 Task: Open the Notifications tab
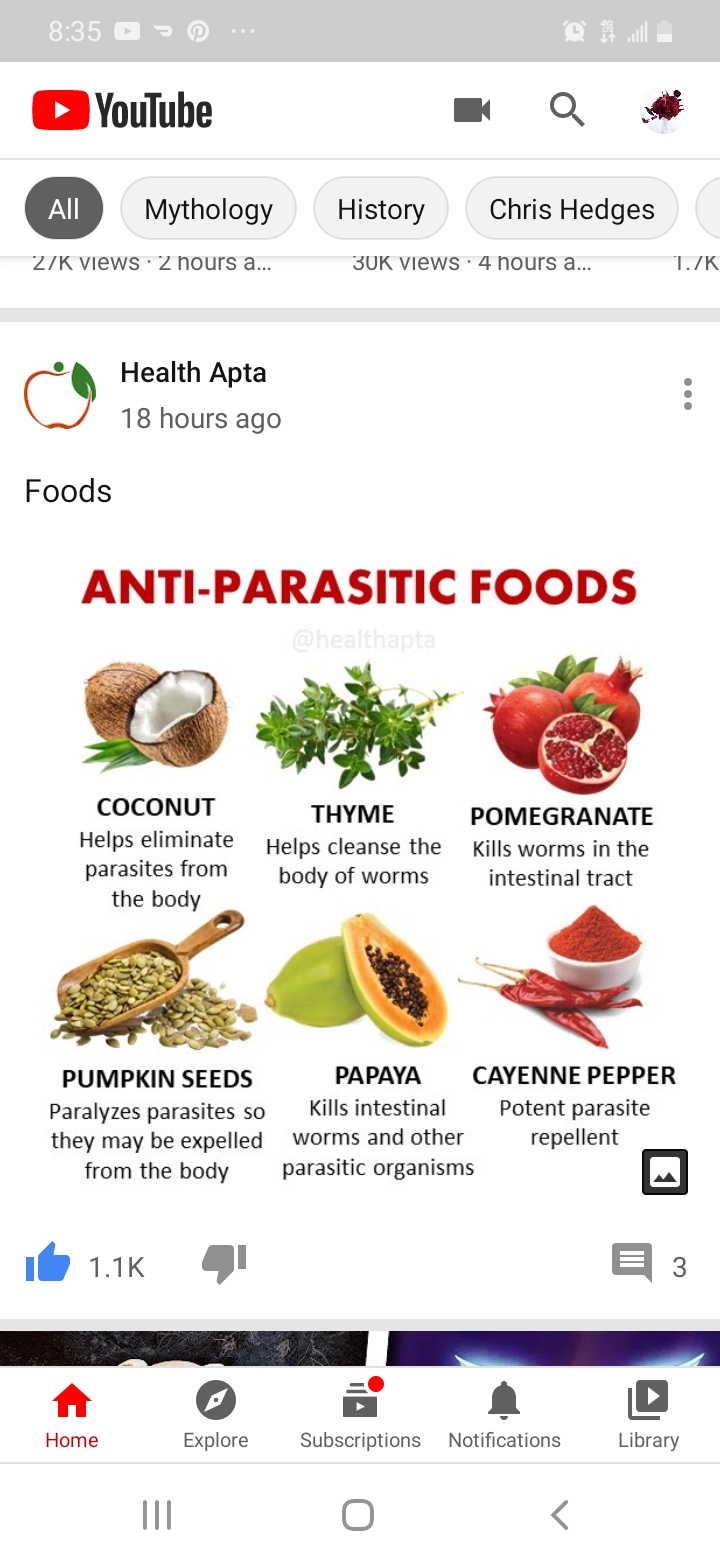coord(504,1415)
